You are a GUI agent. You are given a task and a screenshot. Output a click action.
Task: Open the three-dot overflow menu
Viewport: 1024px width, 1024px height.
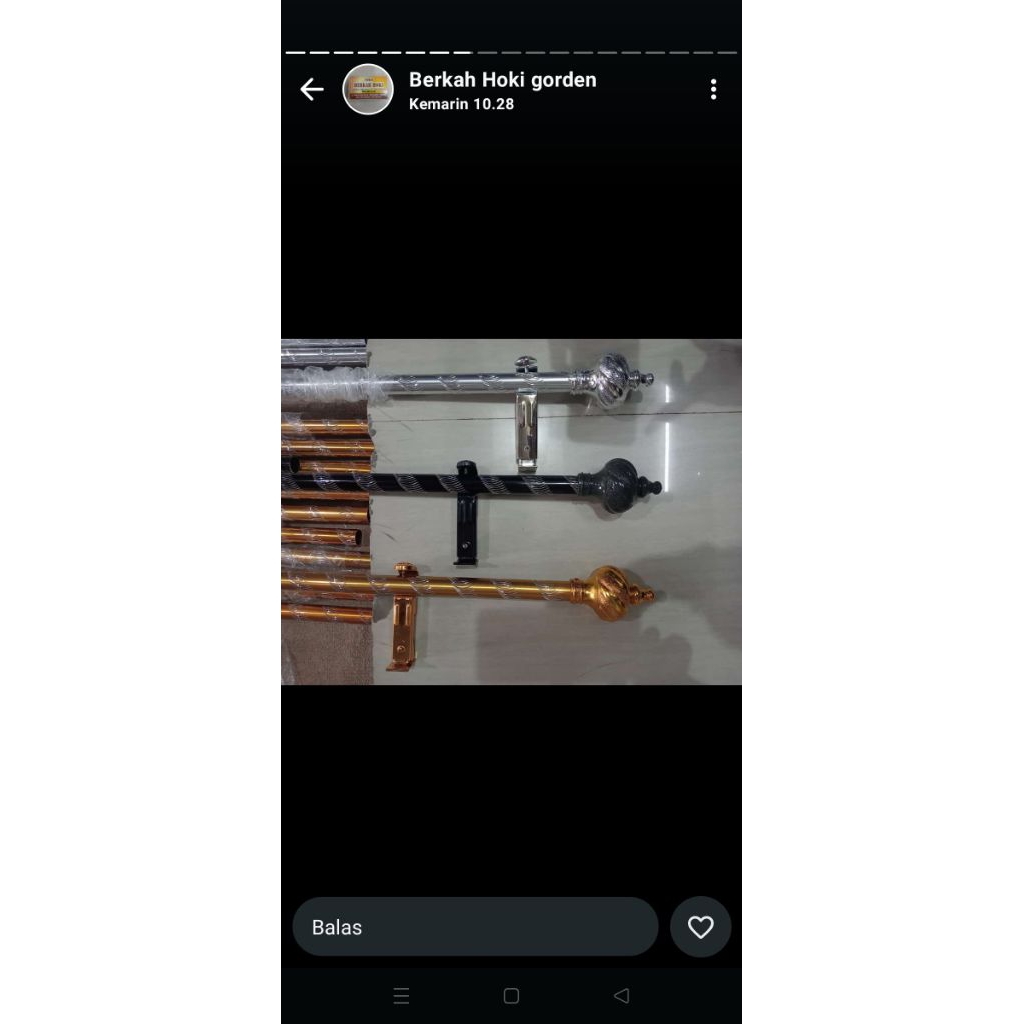713,90
